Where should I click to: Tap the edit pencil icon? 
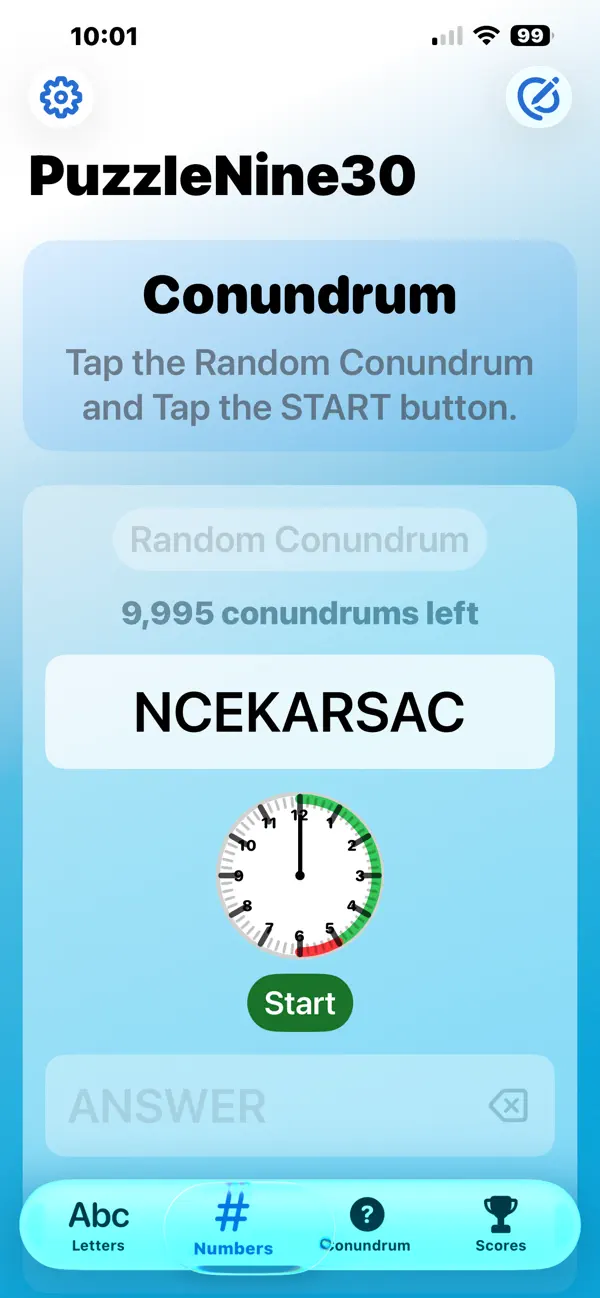pos(539,97)
